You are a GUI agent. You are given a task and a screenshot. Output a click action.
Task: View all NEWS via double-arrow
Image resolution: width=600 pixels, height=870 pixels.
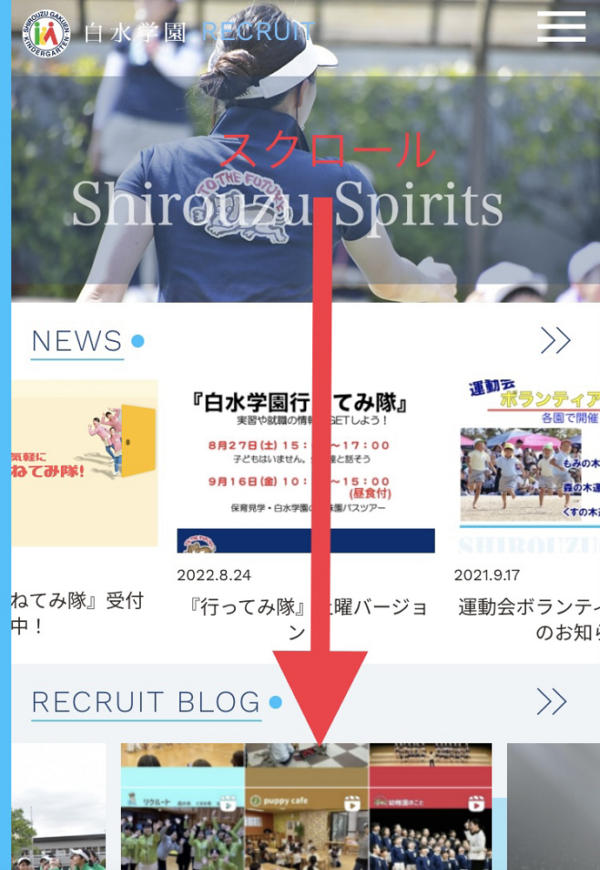[555, 341]
